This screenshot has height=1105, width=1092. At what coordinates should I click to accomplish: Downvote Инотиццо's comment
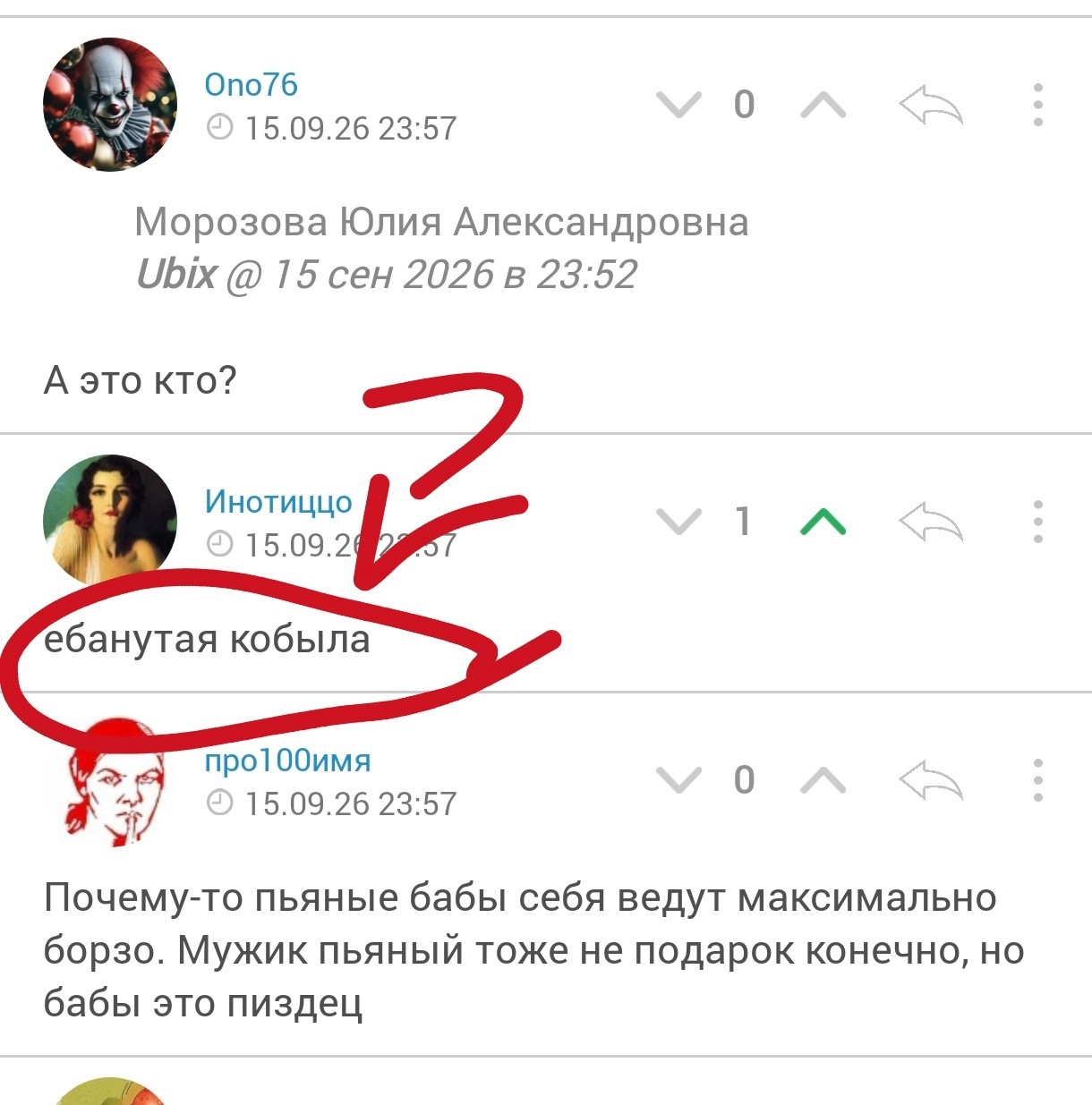tap(678, 522)
